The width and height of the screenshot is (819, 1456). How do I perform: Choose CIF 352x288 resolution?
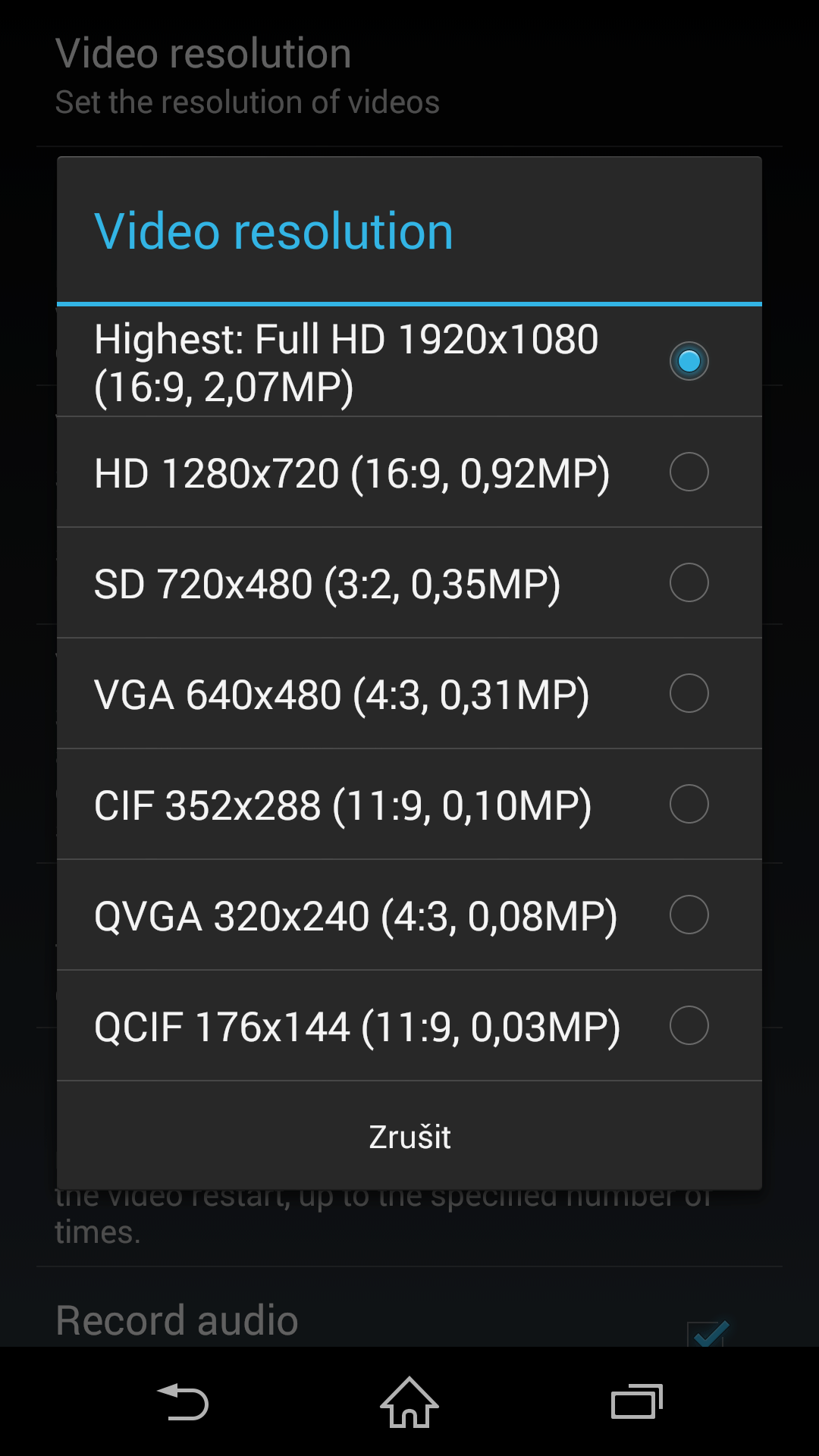(409, 804)
